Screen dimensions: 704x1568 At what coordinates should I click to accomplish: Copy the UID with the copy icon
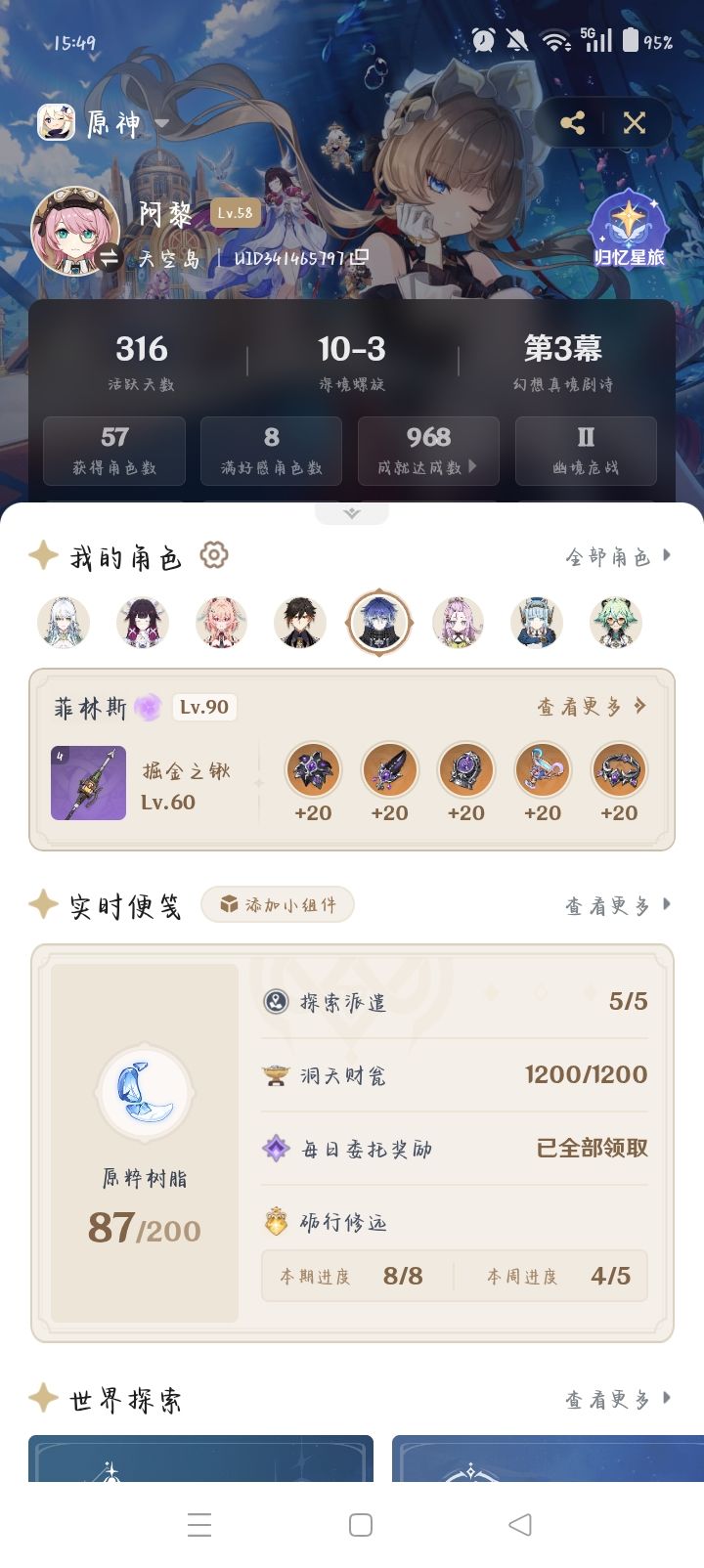(x=360, y=257)
